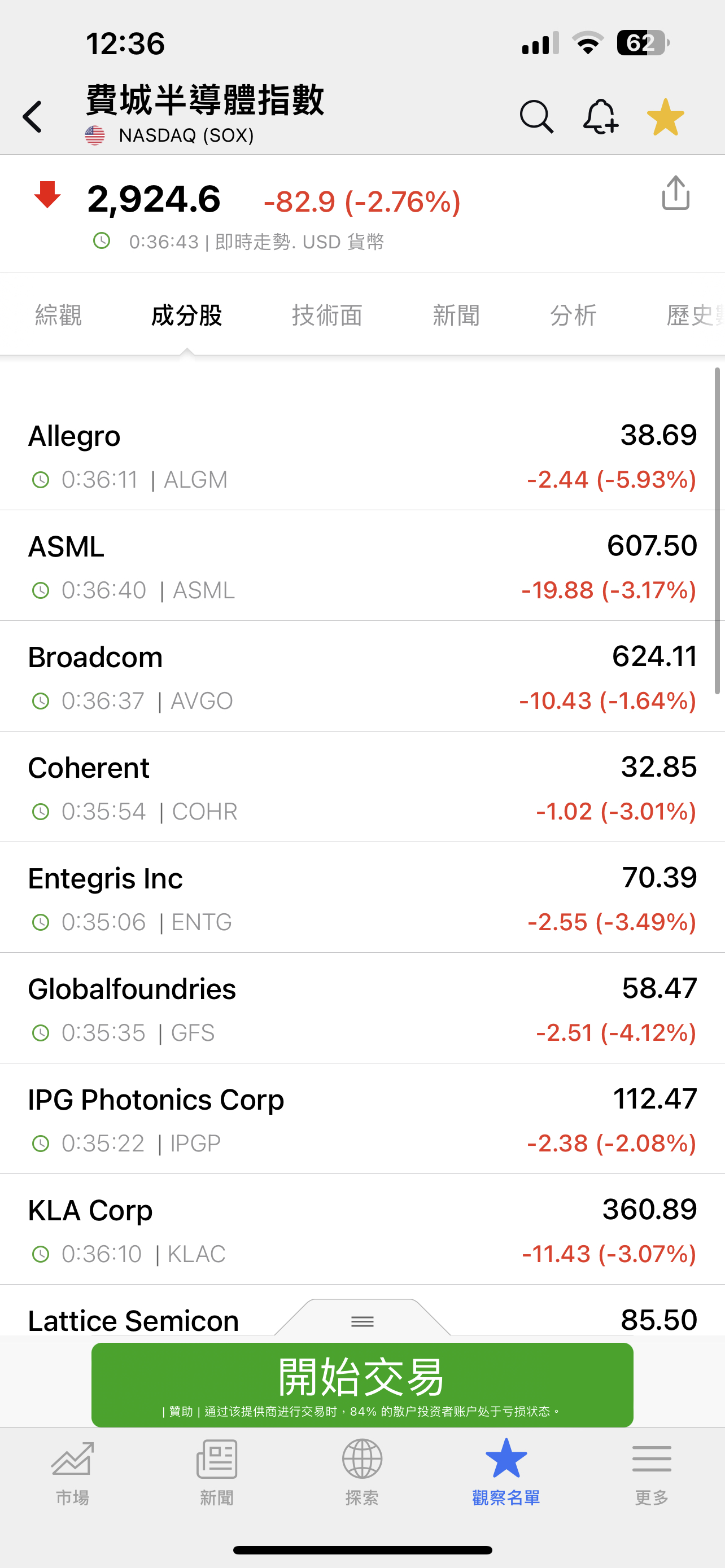Open the Broadcom constituent
The image size is (725, 1568).
click(x=362, y=677)
